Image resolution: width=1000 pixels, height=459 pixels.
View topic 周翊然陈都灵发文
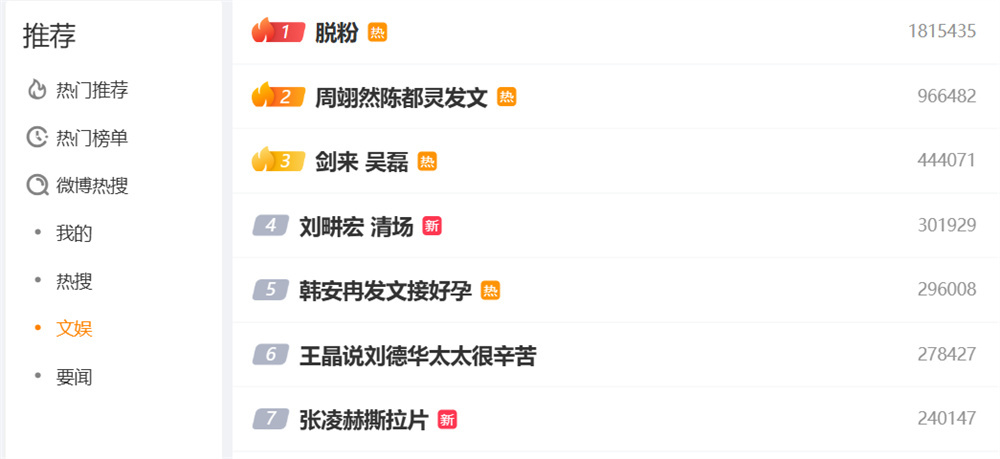tap(401, 97)
